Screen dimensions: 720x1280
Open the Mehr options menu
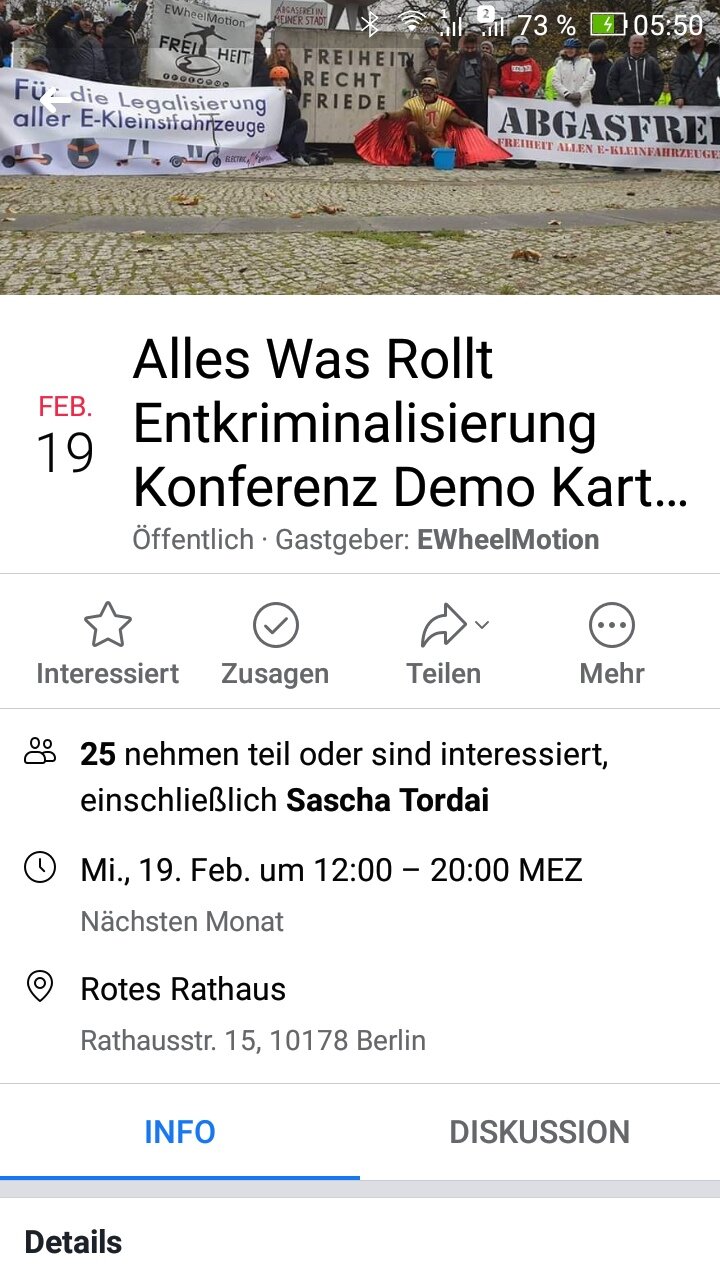611,644
